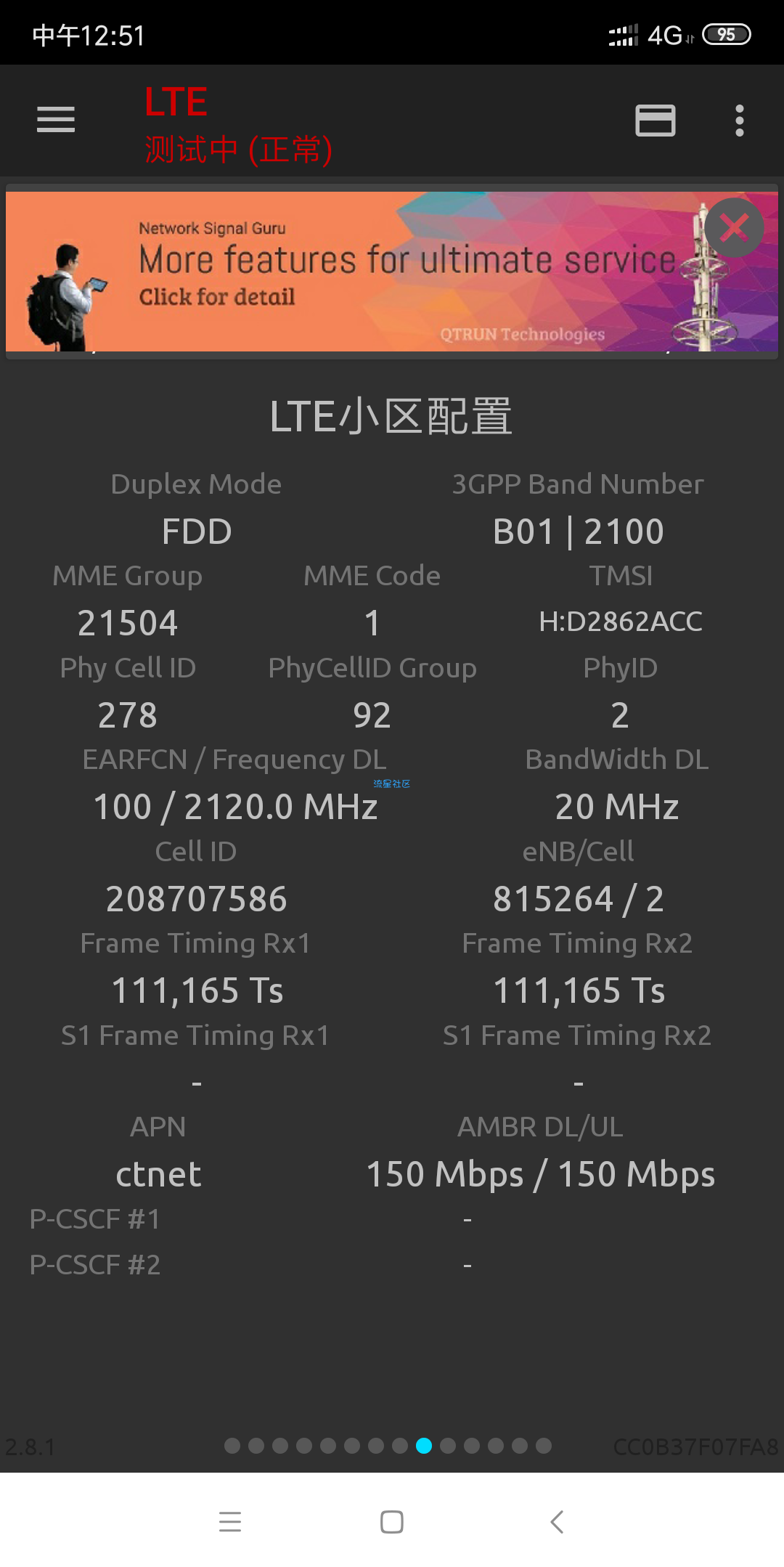Open the hamburger drawer menu
The width and height of the screenshot is (784, 1567).
coord(56,120)
